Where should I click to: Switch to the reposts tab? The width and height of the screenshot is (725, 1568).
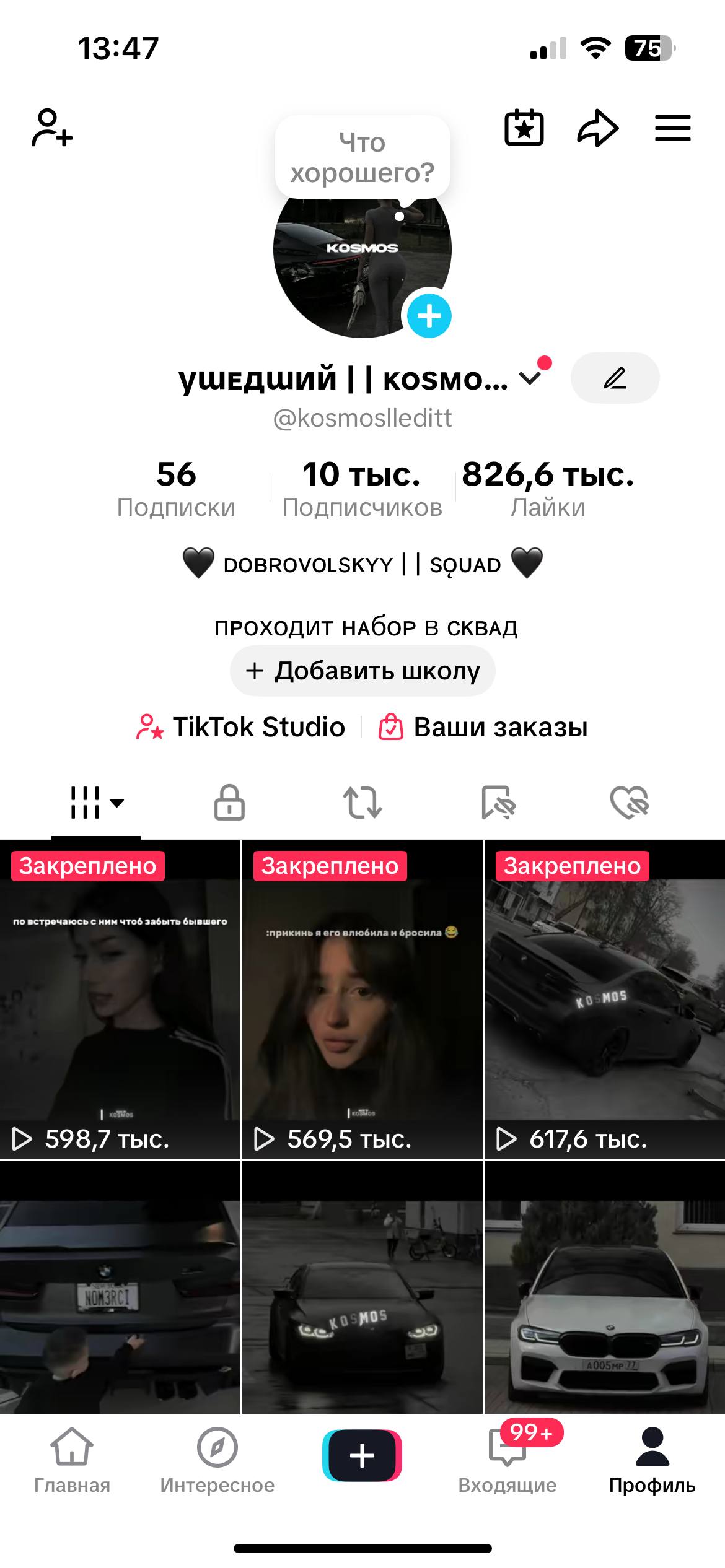pos(362,803)
